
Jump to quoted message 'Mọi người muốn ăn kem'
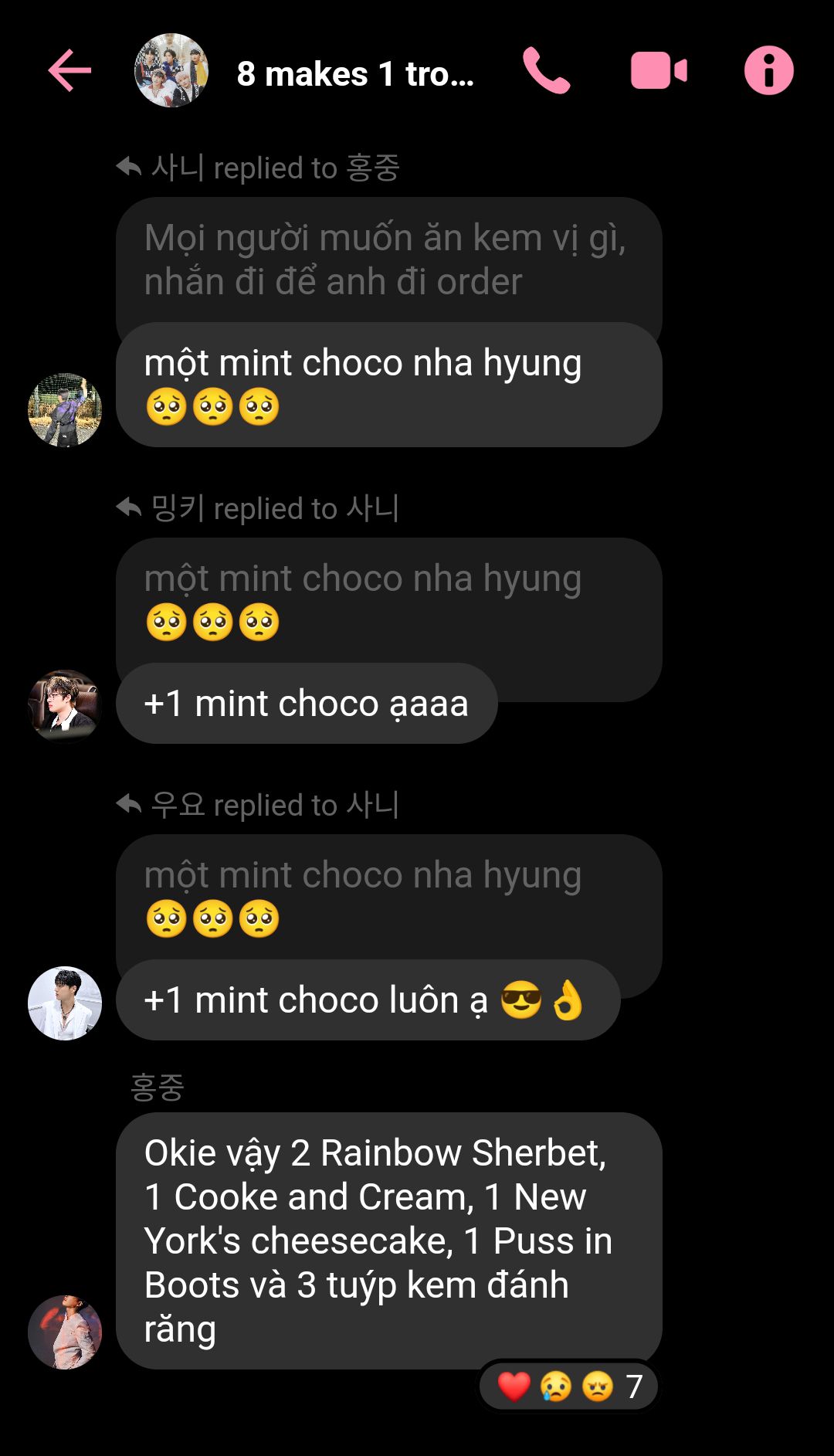386,259
